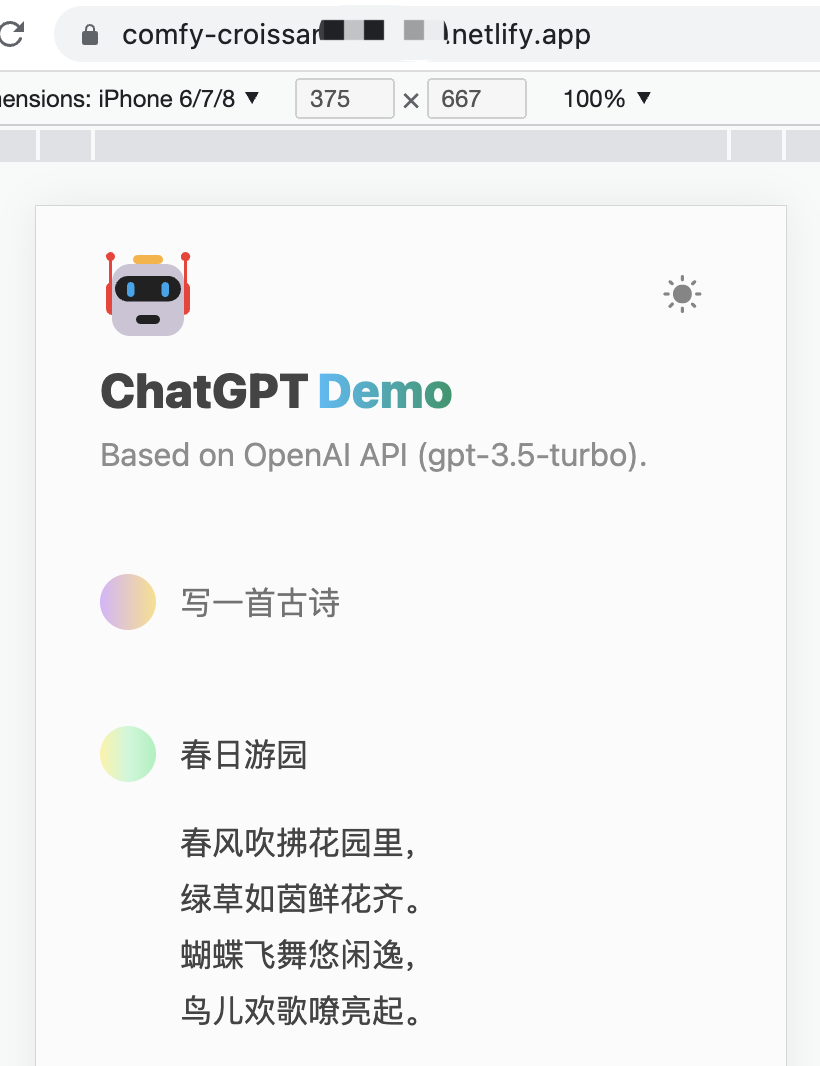The height and width of the screenshot is (1066, 820).
Task: Click the green Demo text in the title
Action: (384, 390)
